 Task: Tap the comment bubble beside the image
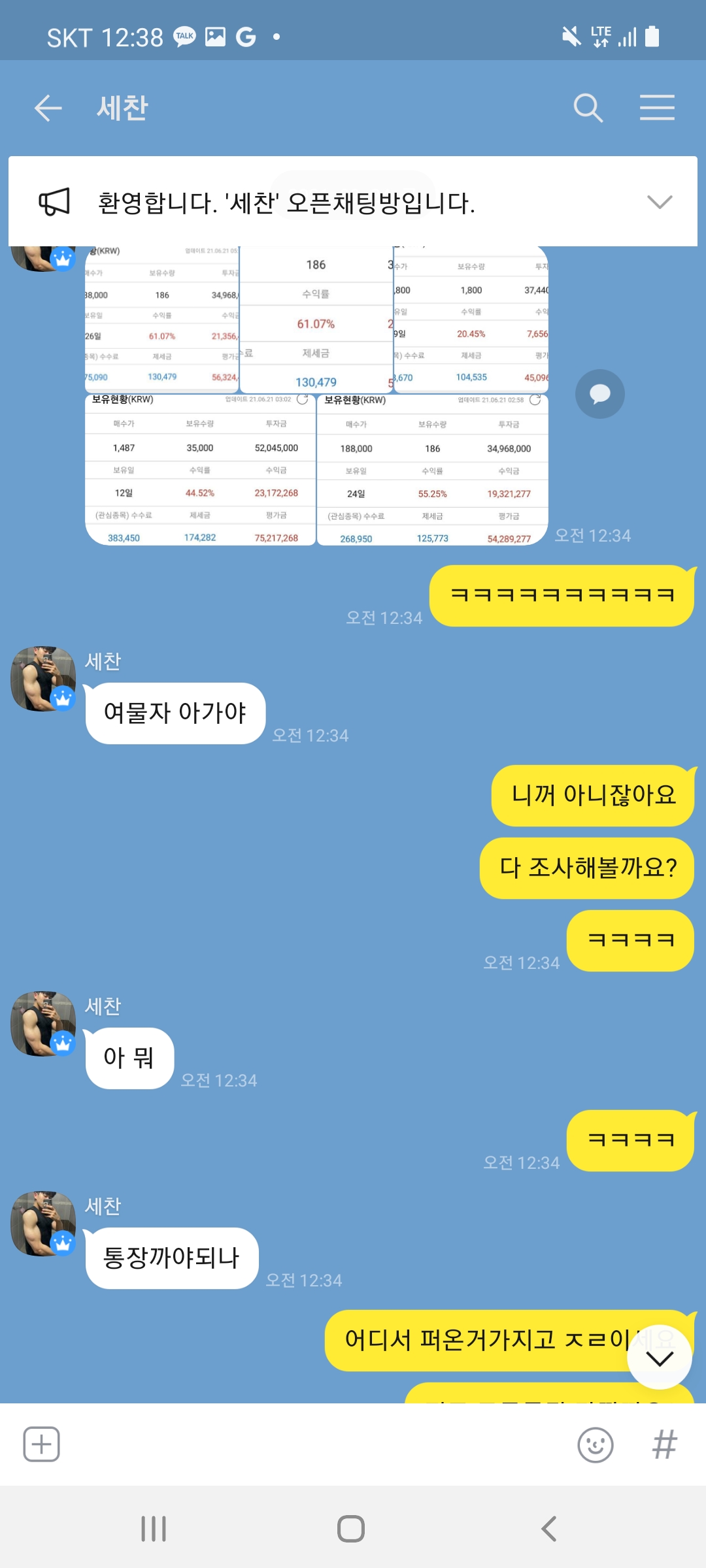600,394
